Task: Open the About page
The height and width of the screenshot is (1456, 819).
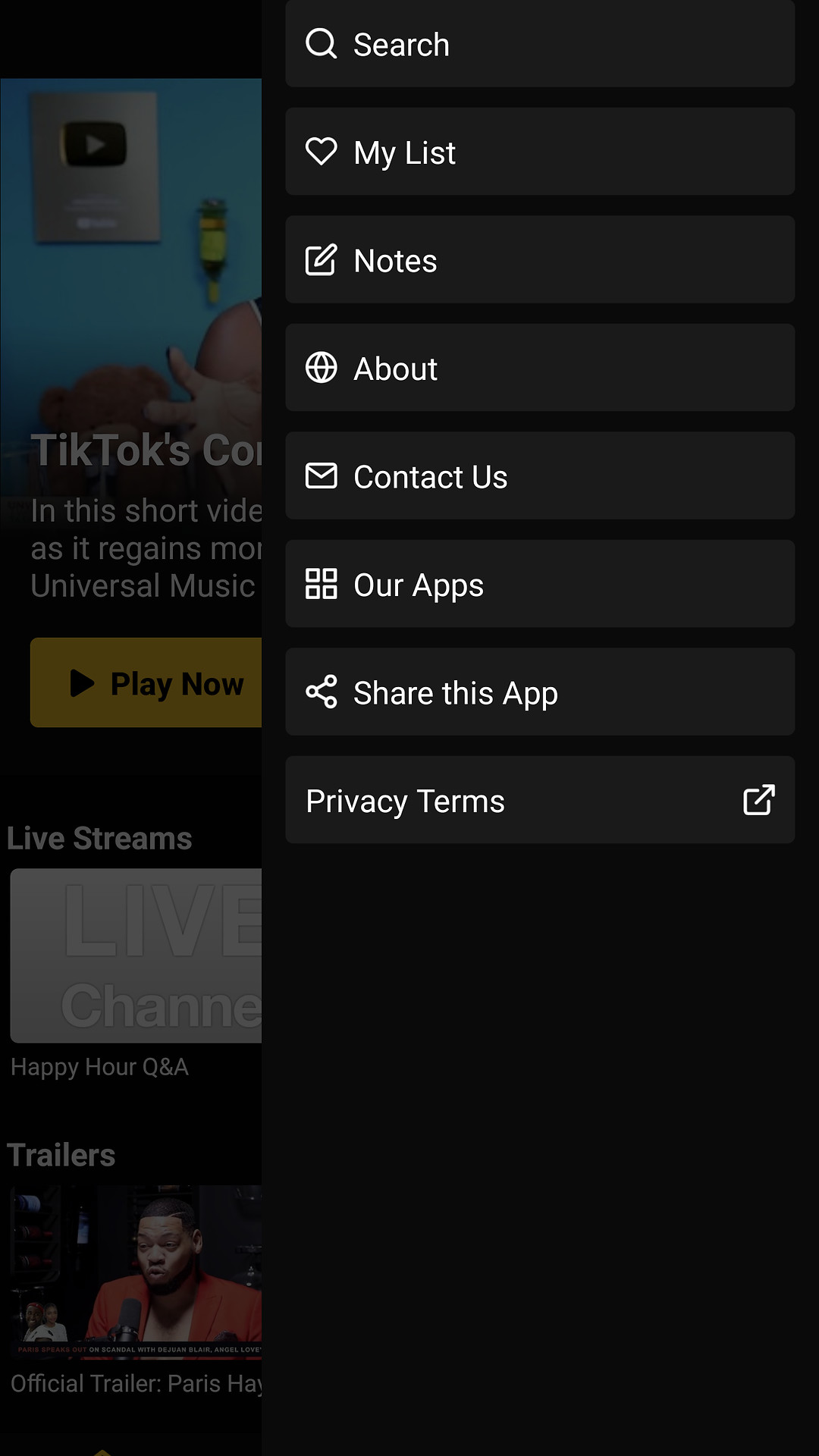Action: 539,369
